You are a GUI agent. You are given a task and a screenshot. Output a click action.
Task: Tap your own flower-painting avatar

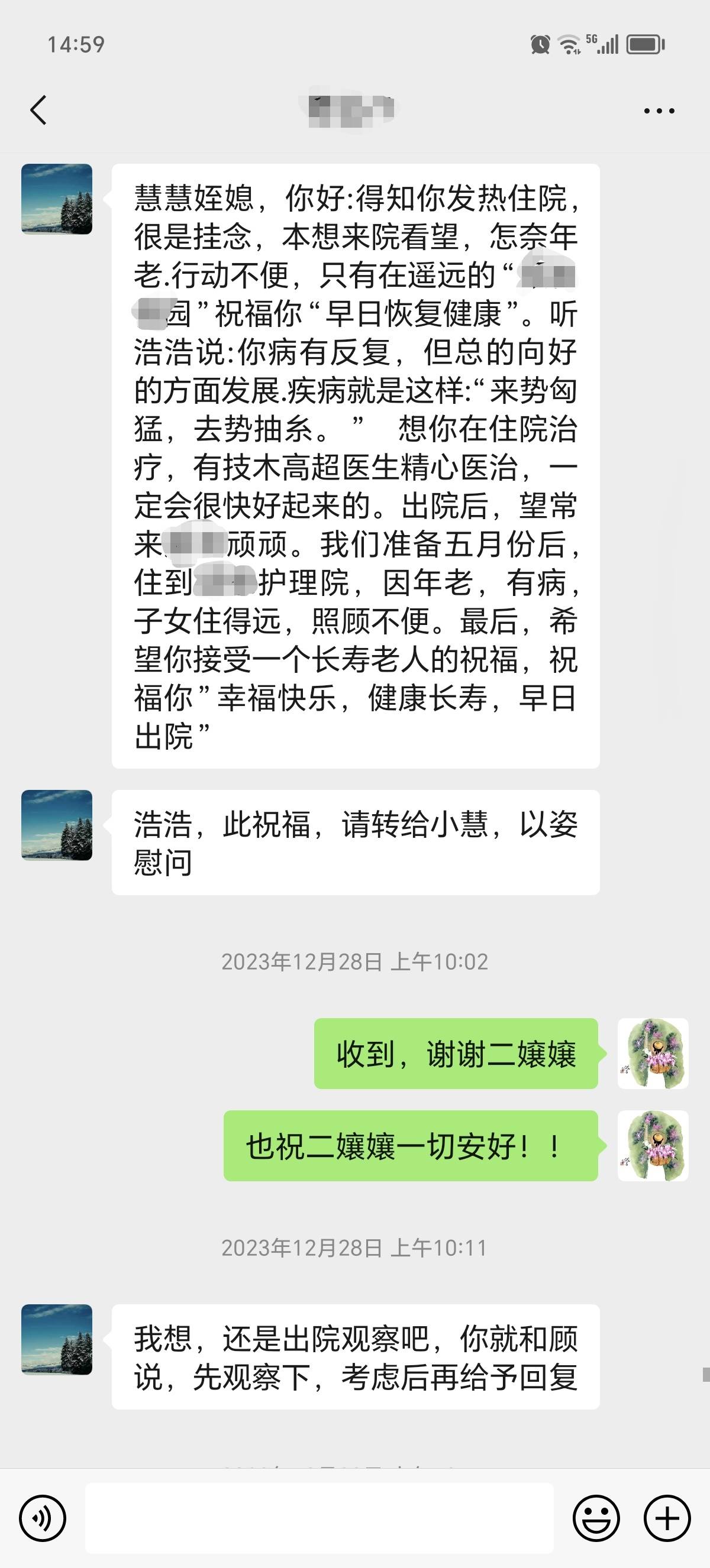(653, 1054)
